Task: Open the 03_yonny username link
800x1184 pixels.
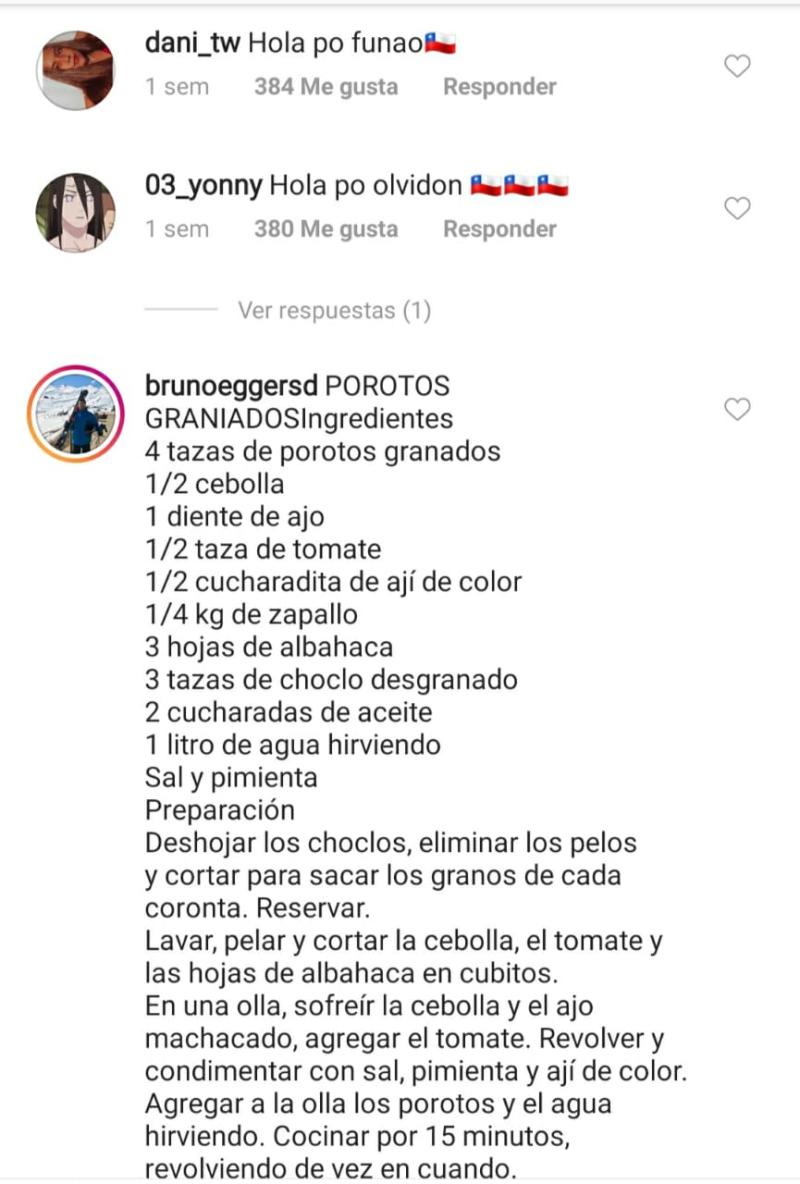Action: (x=204, y=186)
